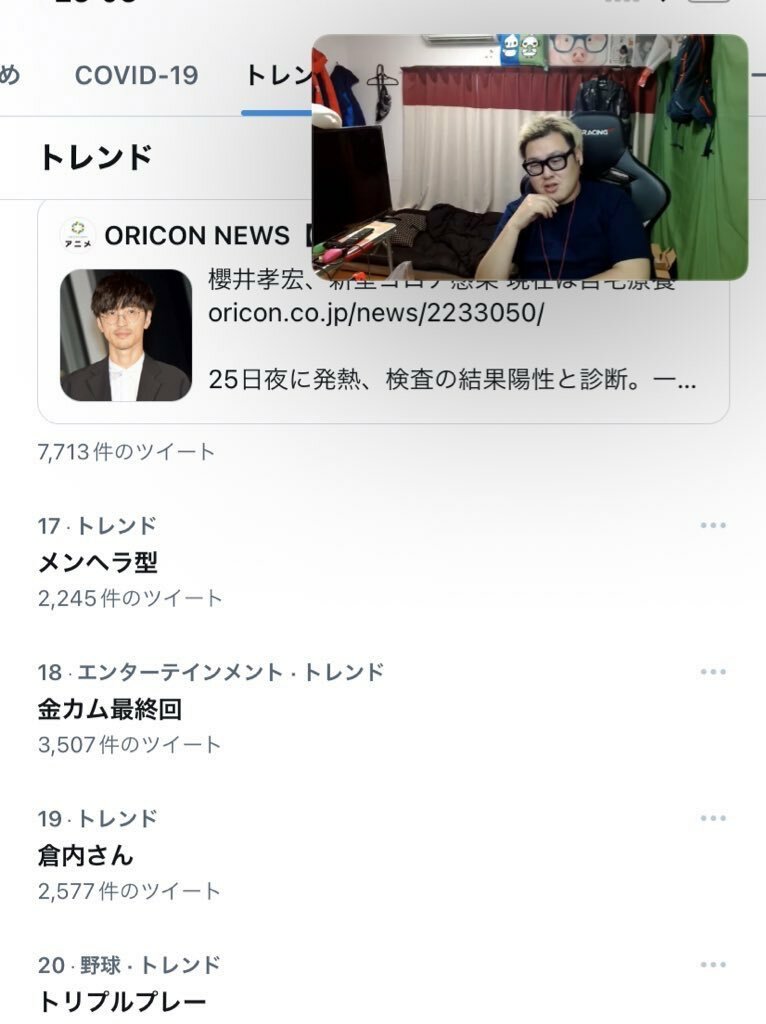Open the 倉内さん trend
The image size is (766, 1024).
[86, 856]
